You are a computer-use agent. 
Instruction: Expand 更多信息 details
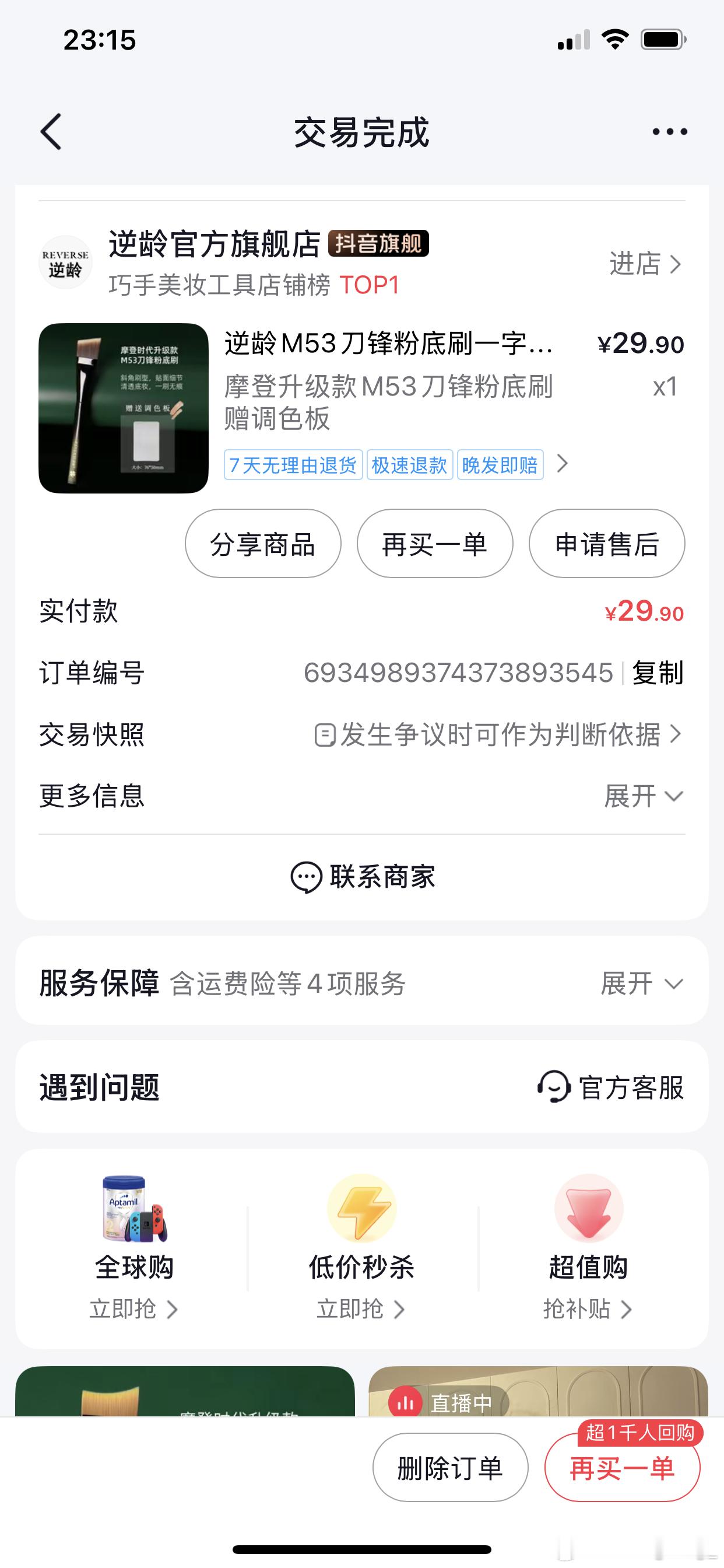click(x=644, y=796)
